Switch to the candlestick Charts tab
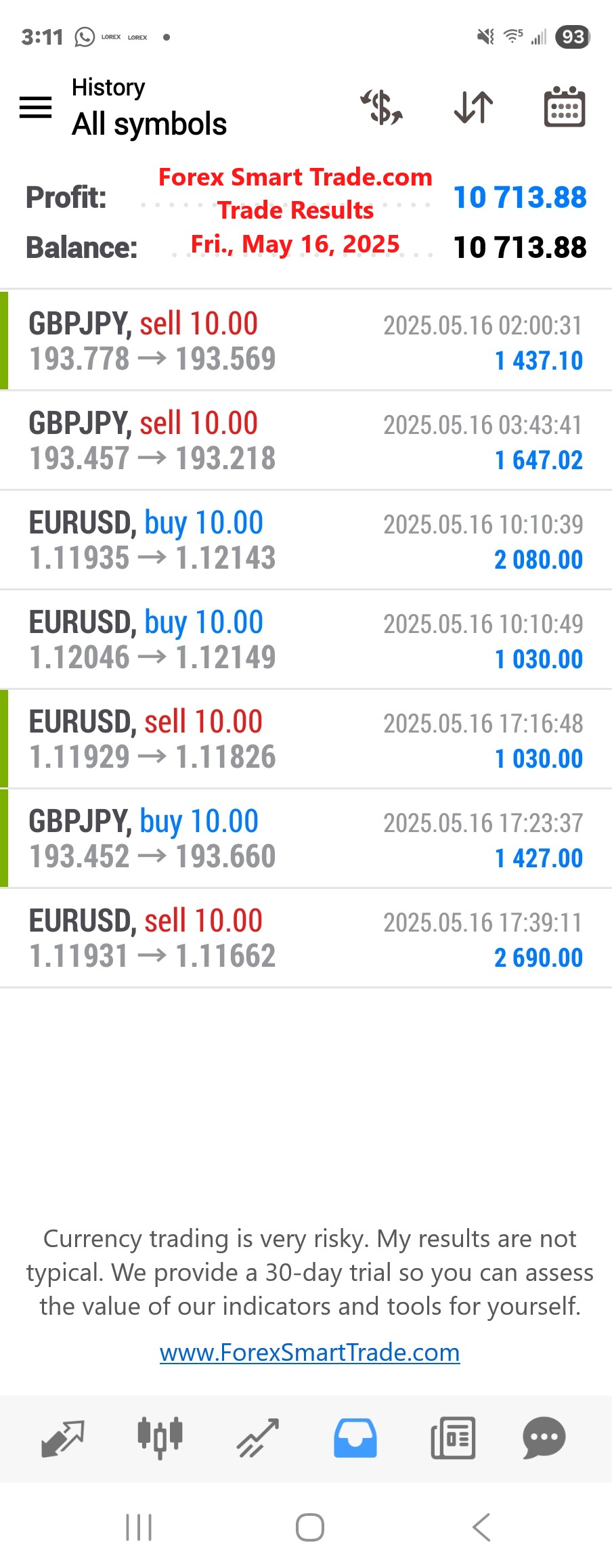 [160, 1437]
